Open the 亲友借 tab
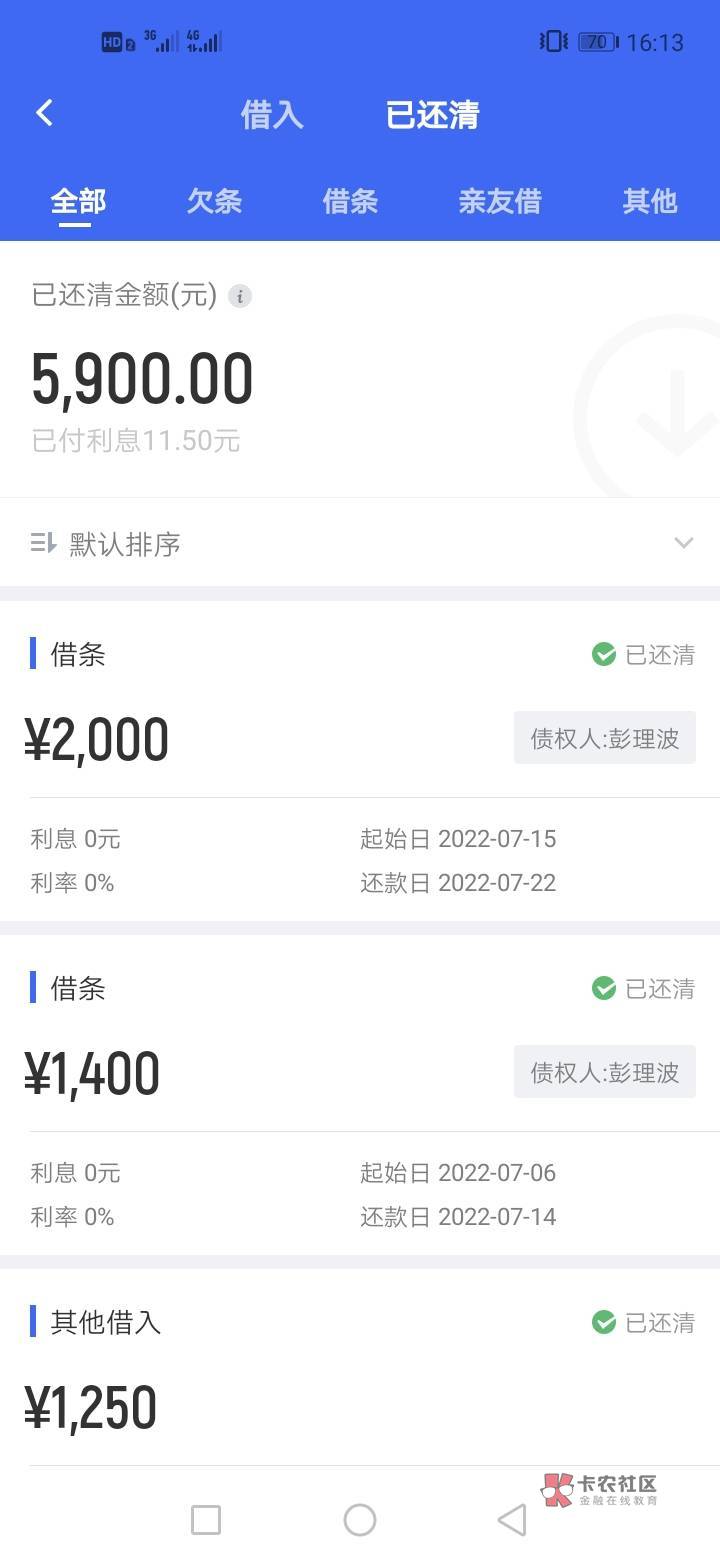This screenshot has width=720, height=1560. pos(500,201)
